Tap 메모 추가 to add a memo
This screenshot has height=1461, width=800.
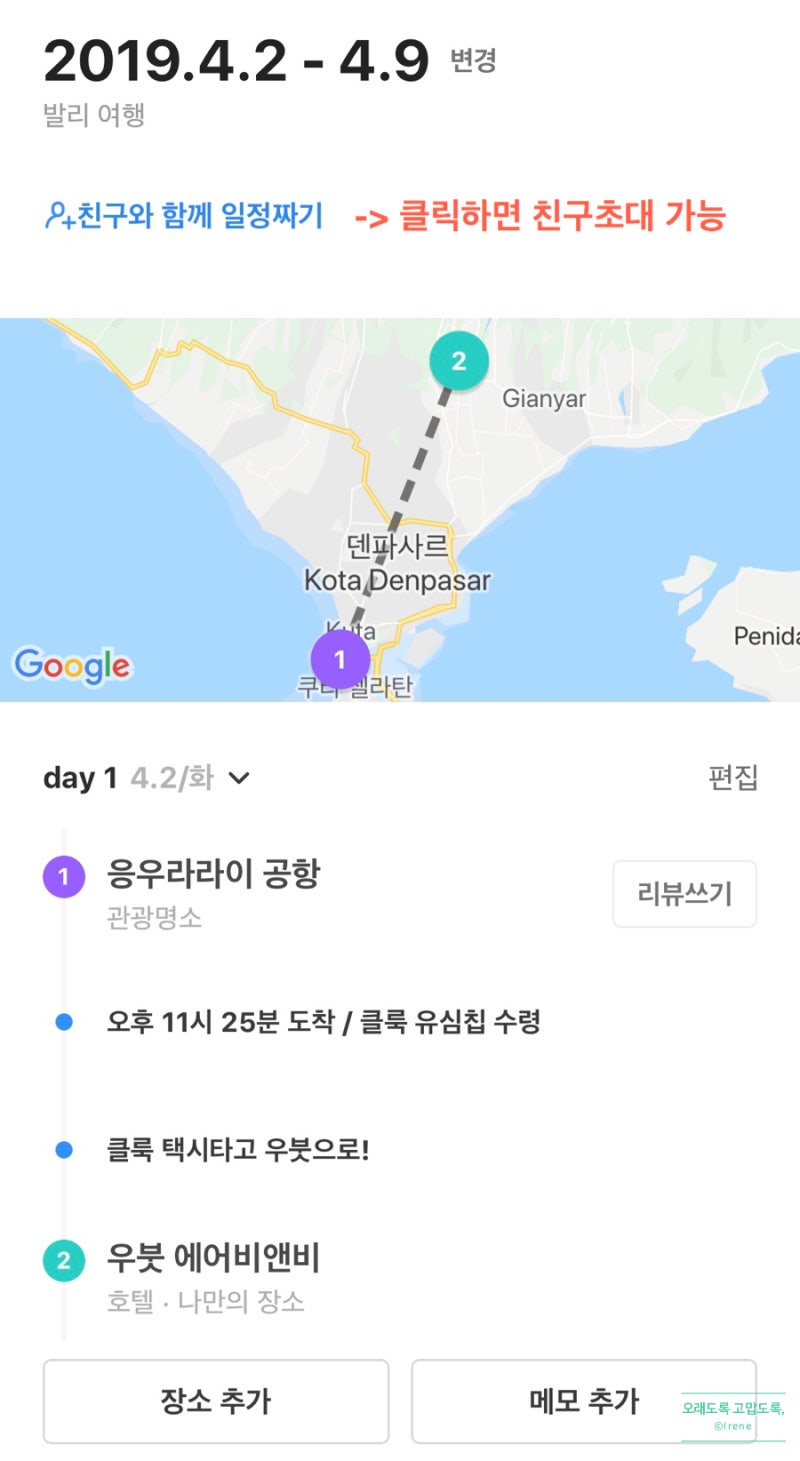click(x=584, y=1401)
